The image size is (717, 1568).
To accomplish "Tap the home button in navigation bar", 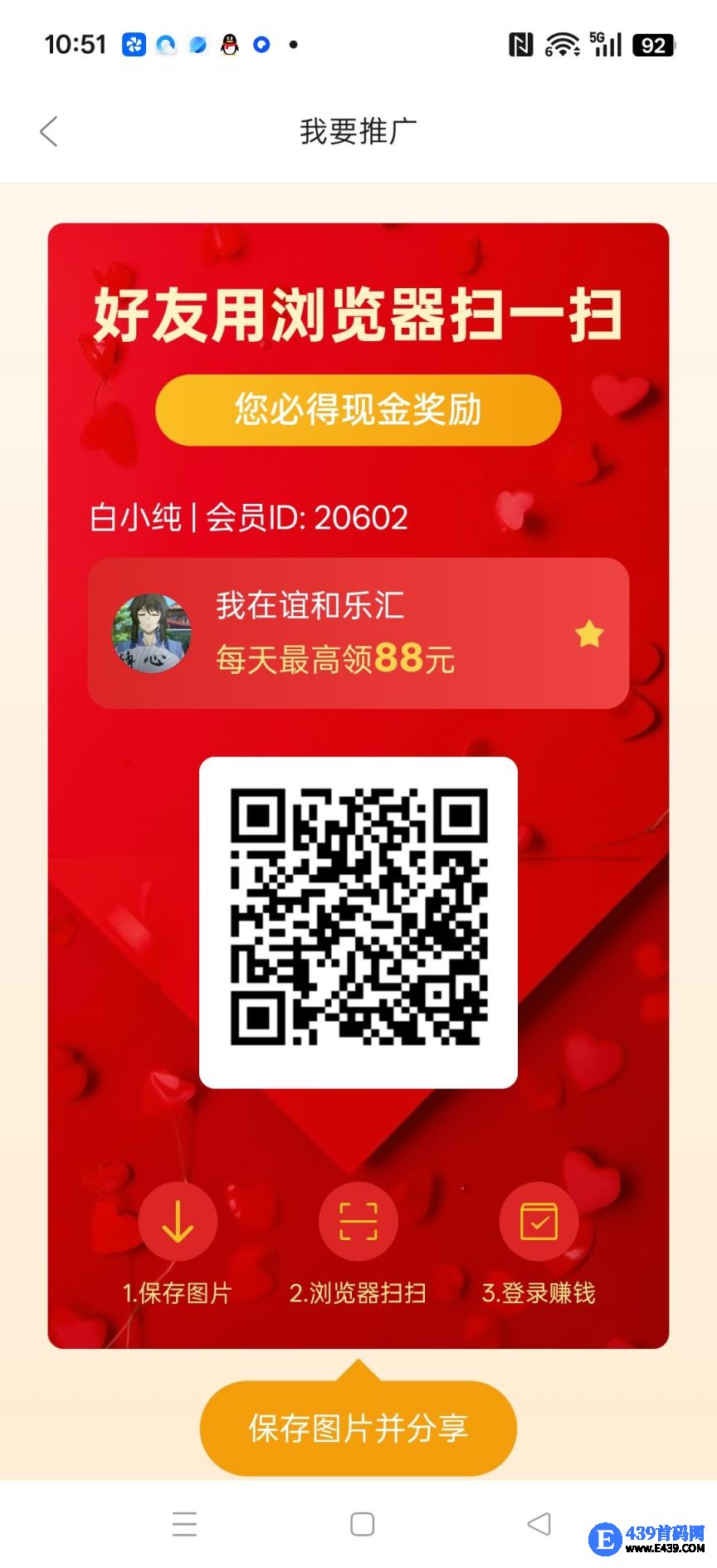I will coord(360,1524).
